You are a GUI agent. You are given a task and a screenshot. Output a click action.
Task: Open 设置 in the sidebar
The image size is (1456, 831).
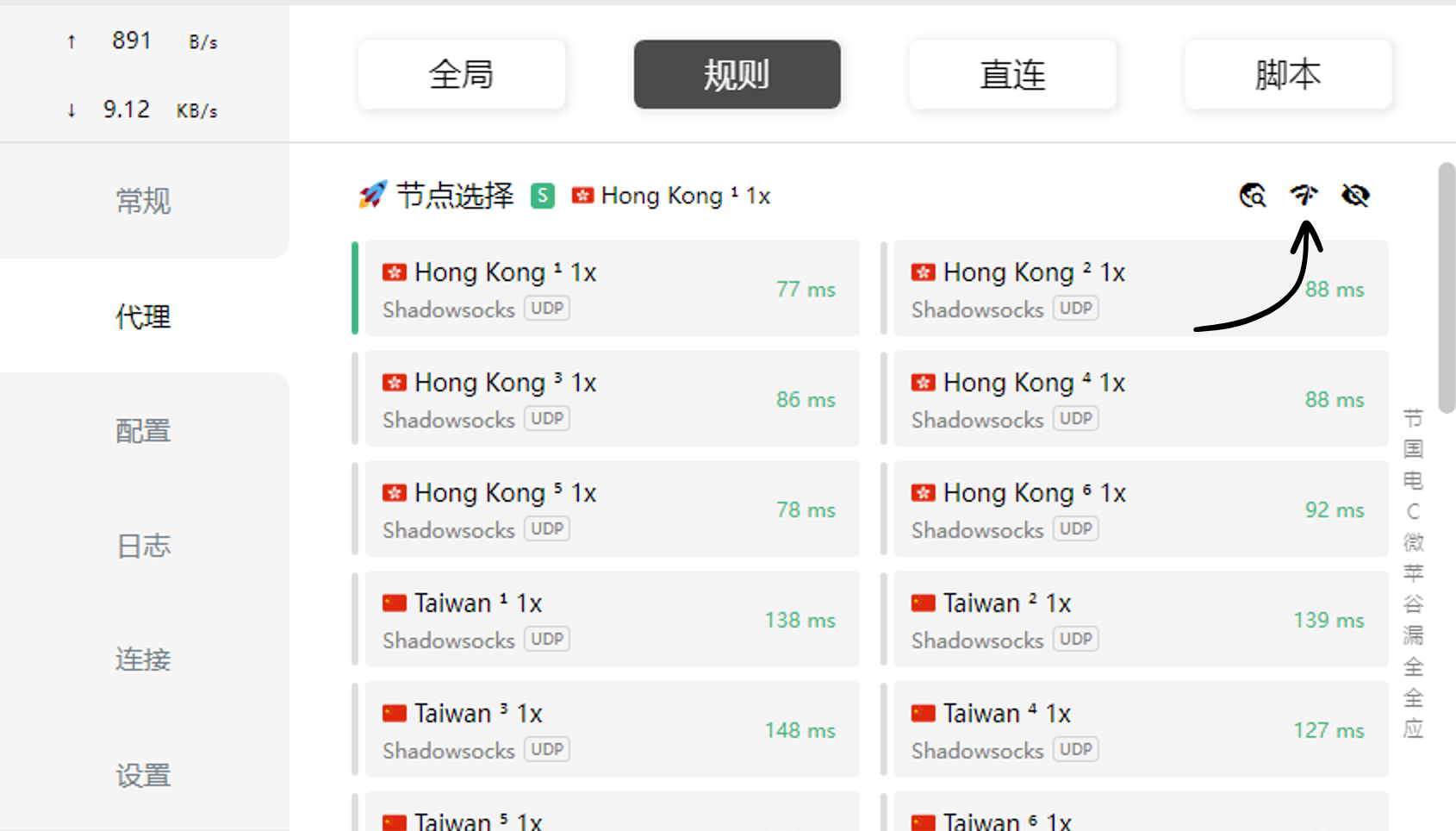pos(143,775)
